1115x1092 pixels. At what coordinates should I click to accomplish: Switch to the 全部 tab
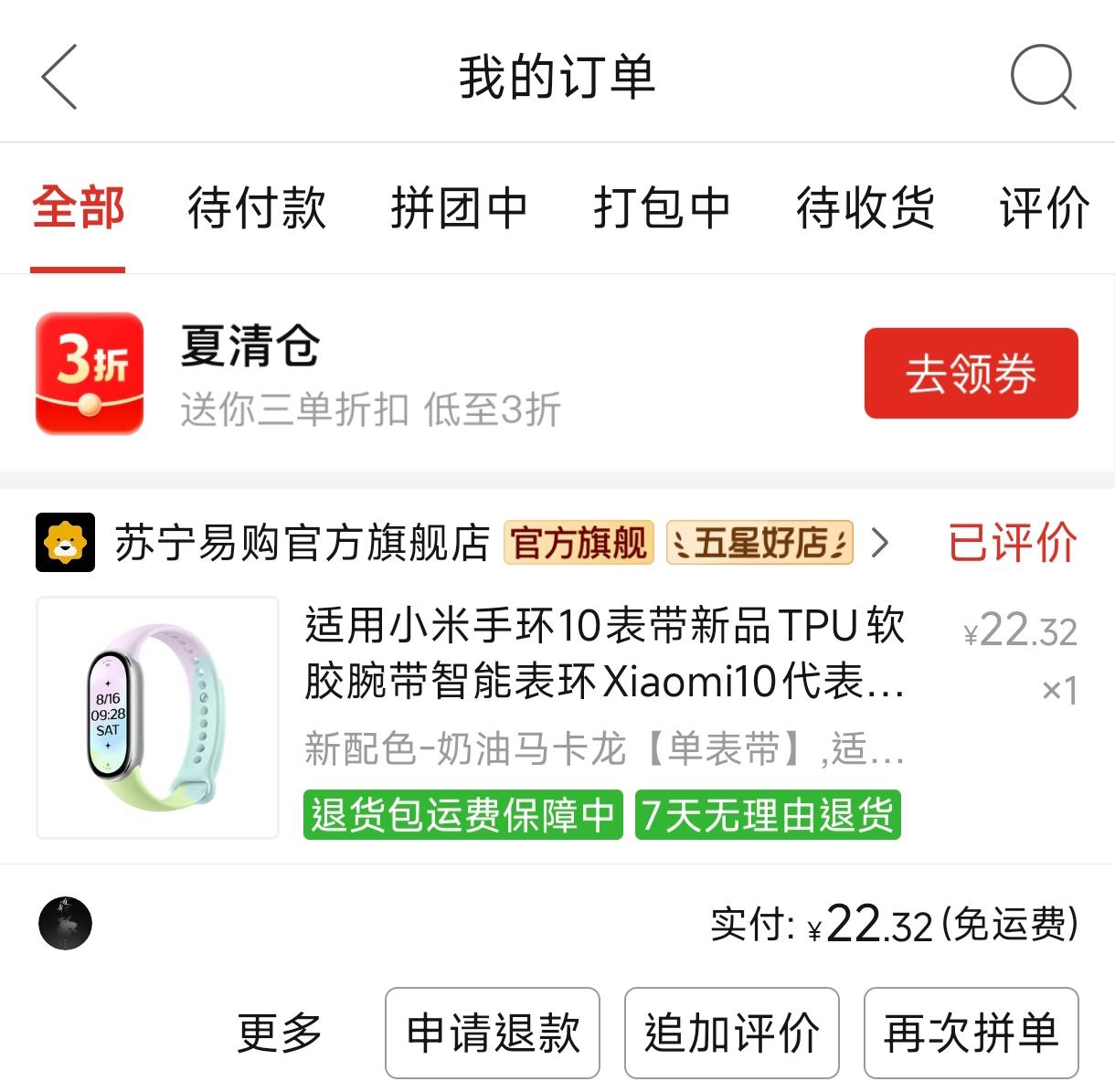click(78, 207)
